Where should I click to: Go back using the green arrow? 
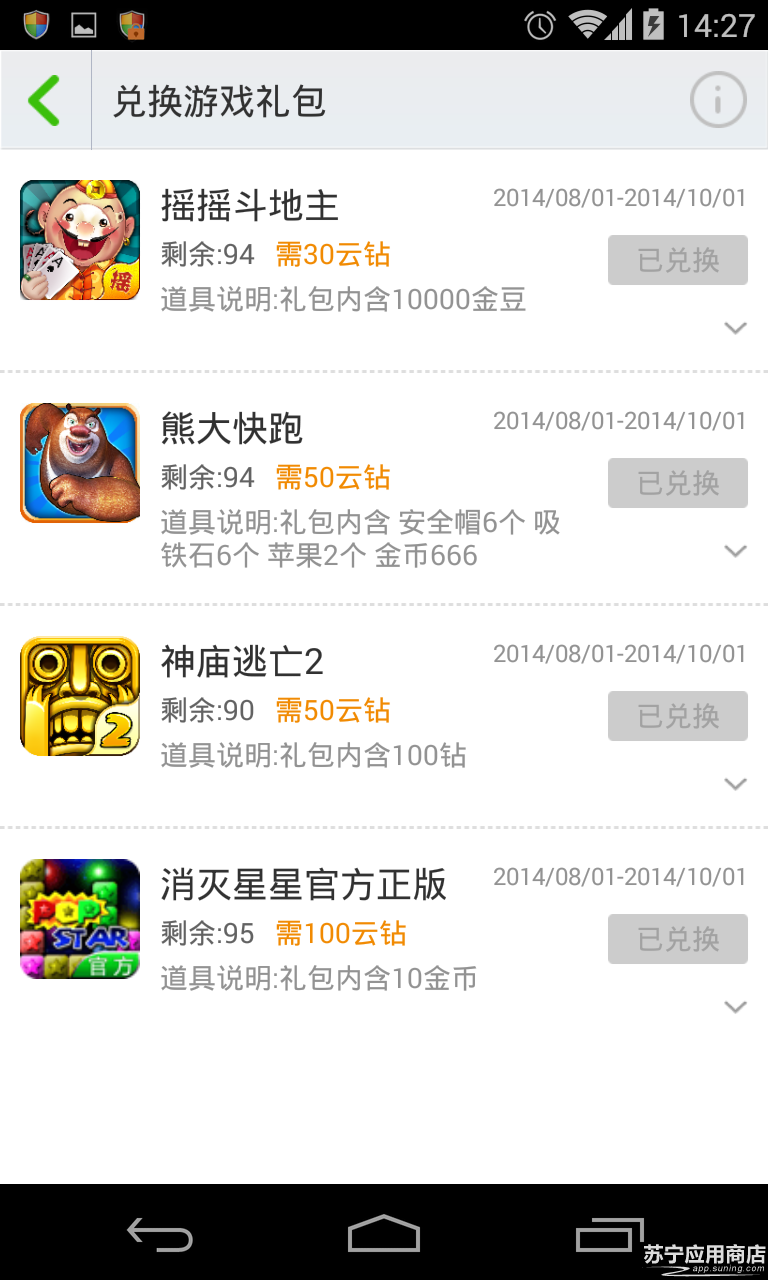tap(45, 100)
